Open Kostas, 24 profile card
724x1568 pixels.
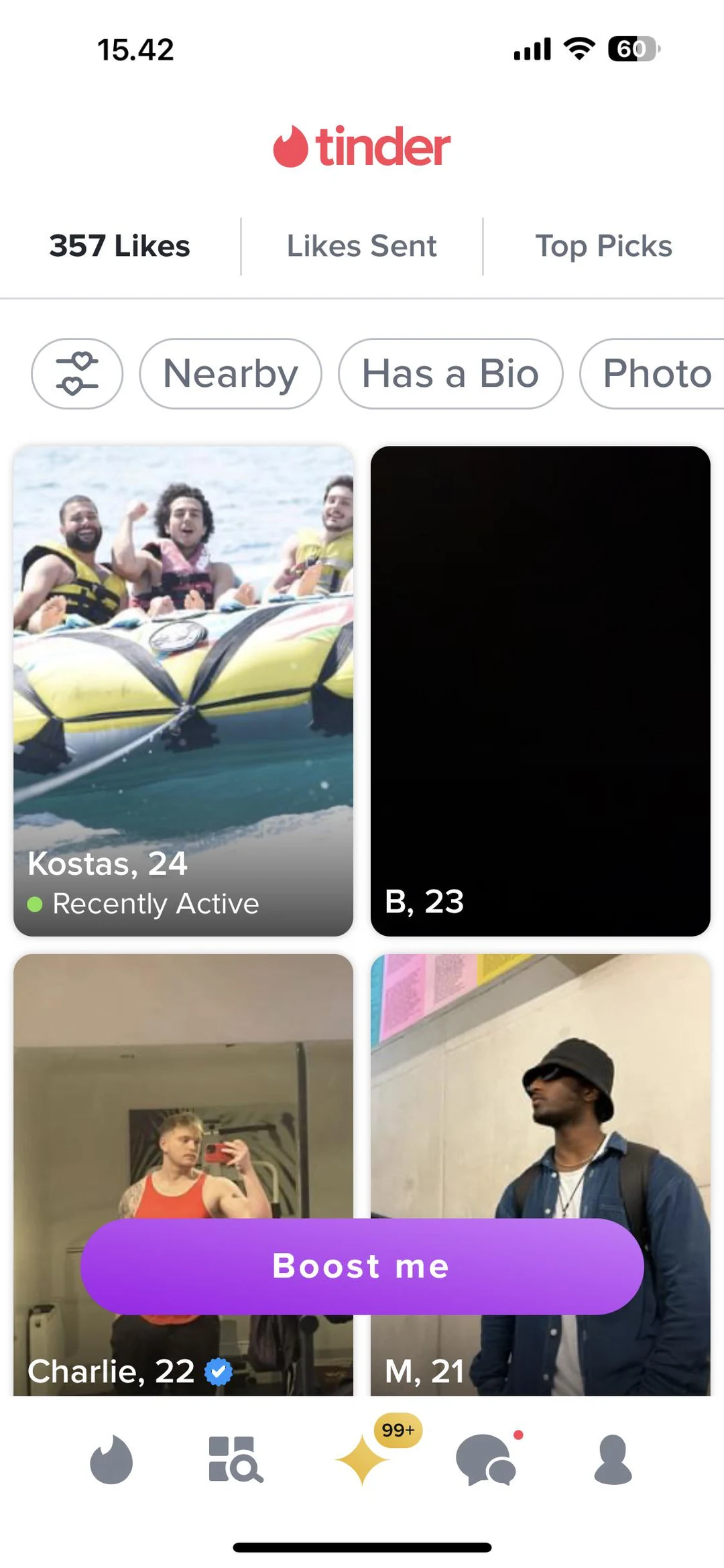(x=183, y=690)
